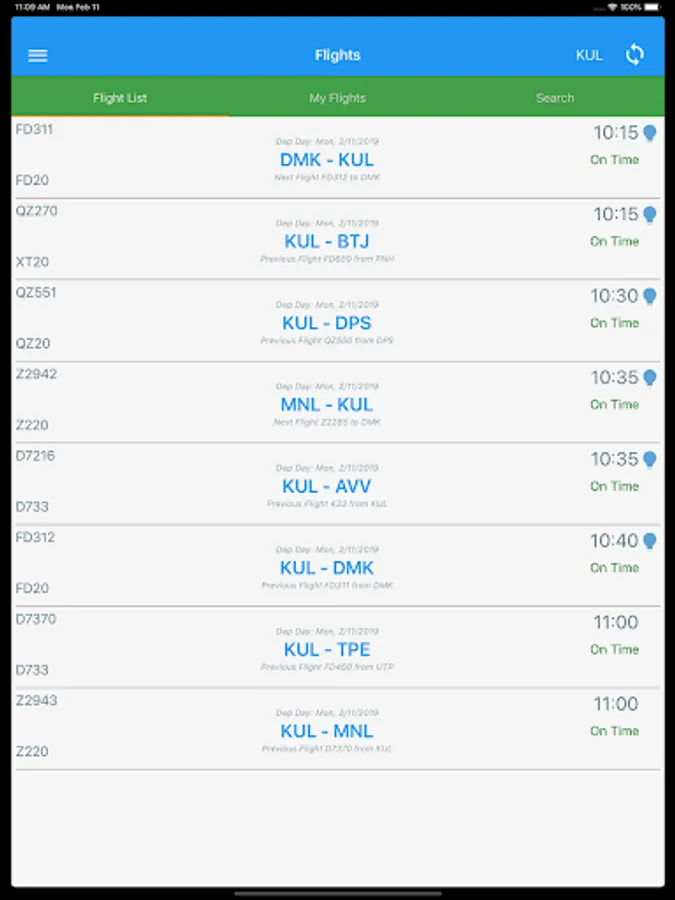
Task: Switch to the Search tab
Action: (554, 98)
